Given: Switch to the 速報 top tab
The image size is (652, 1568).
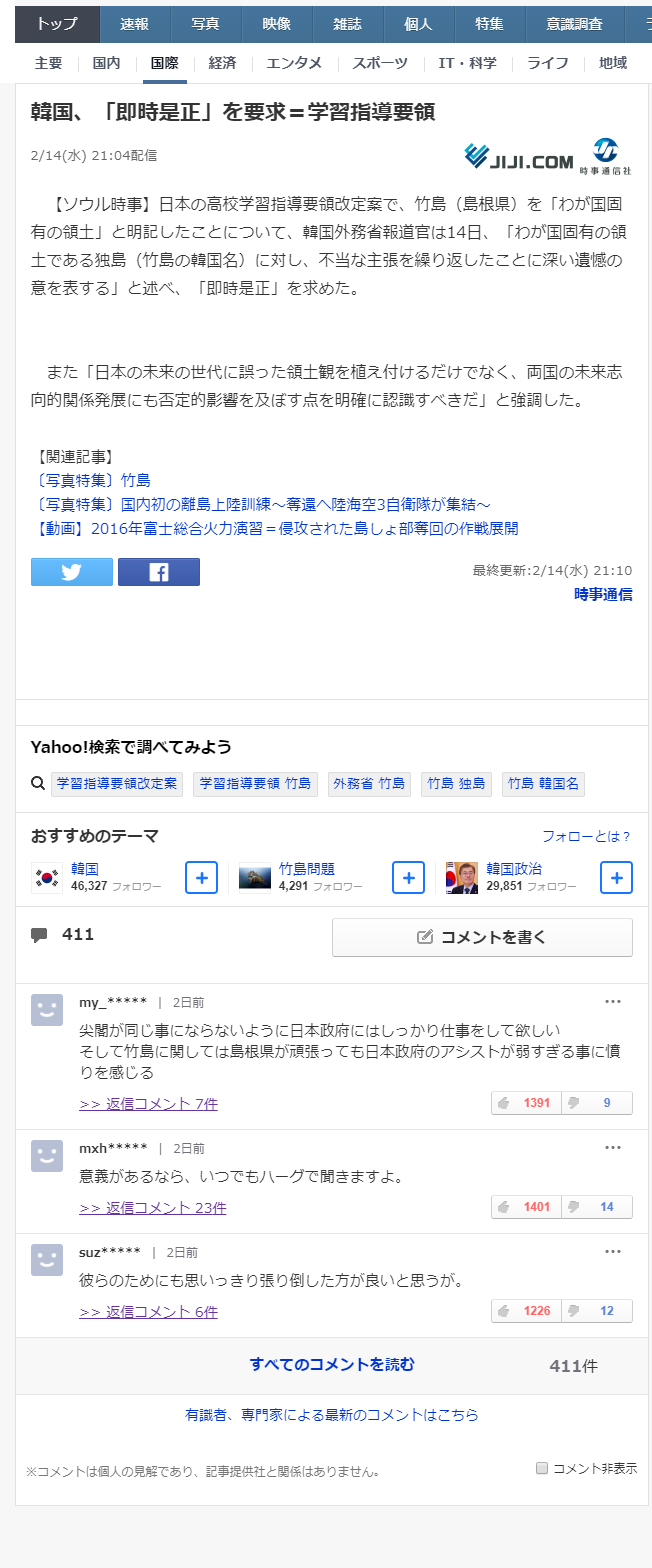Looking at the screenshot, I should click(135, 23).
